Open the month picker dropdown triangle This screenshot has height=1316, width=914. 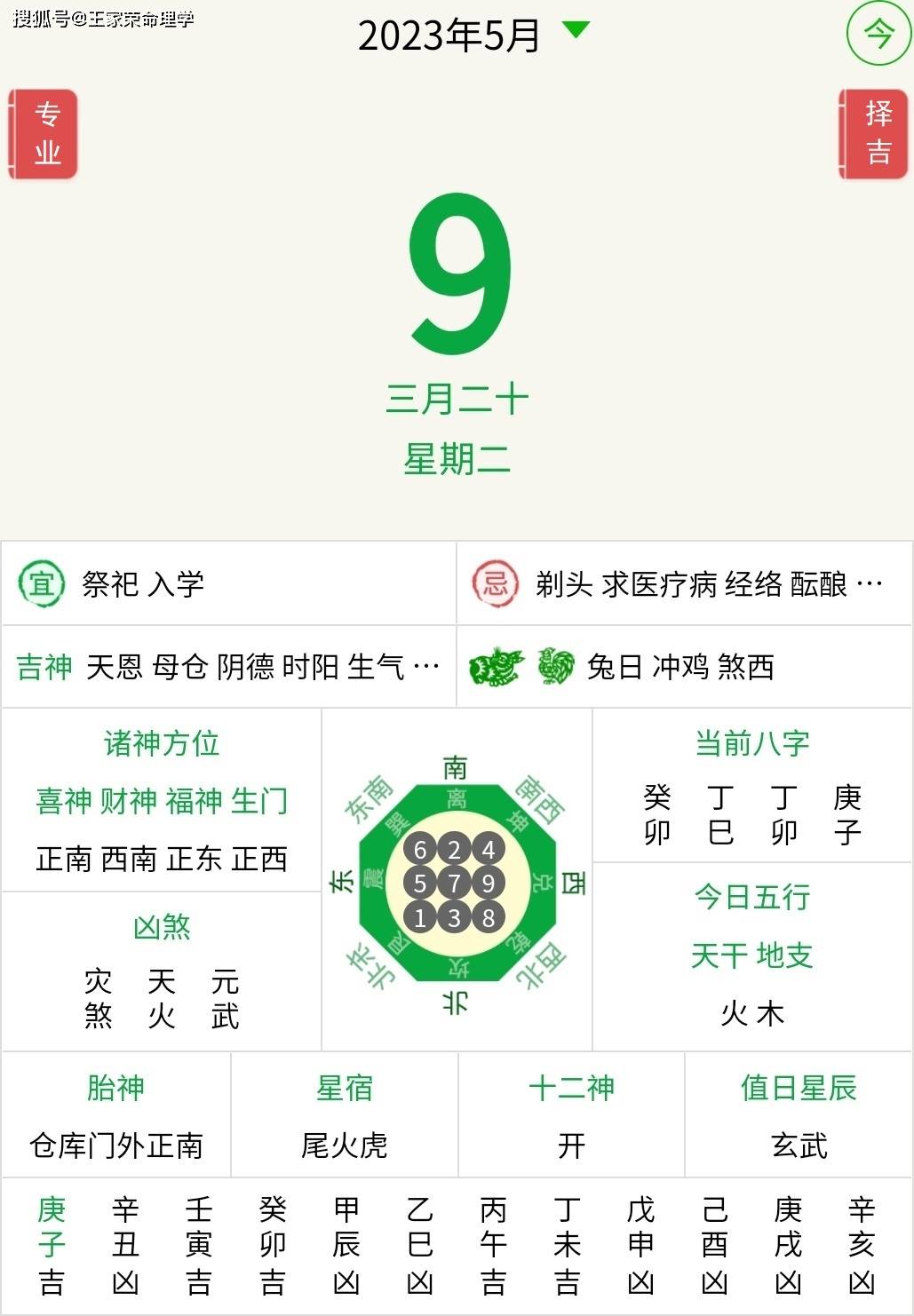pos(579,30)
